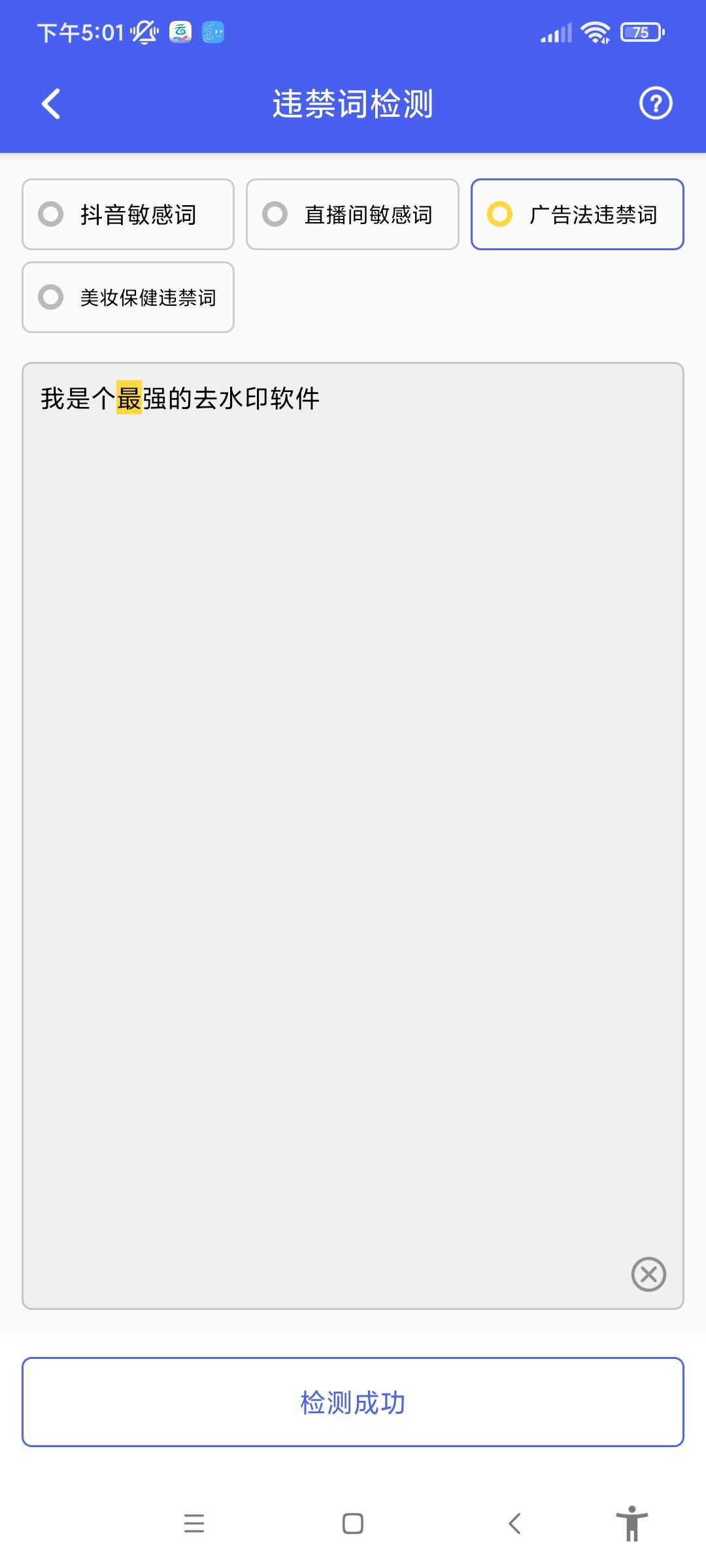Open recent apps from navigation bar

(194, 1524)
